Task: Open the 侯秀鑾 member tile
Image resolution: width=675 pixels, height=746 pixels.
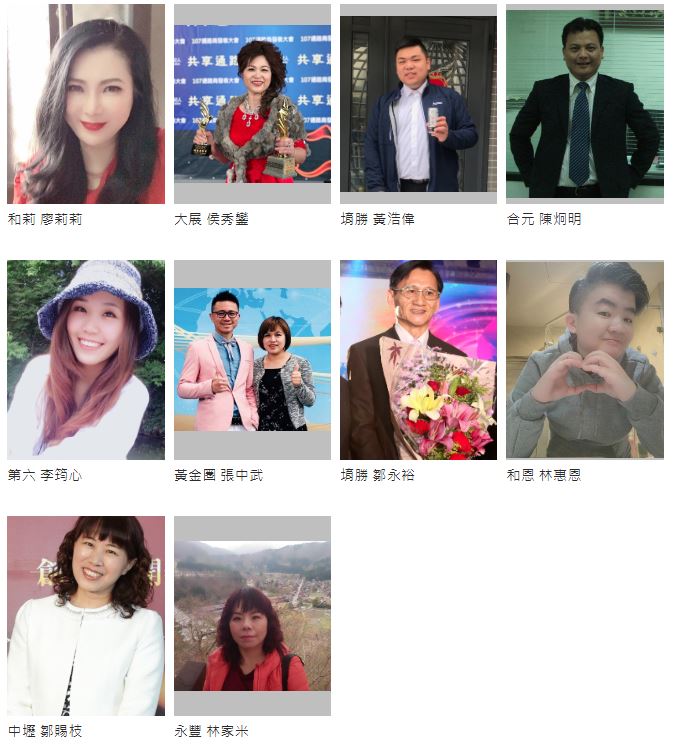Action: point(252,104)
